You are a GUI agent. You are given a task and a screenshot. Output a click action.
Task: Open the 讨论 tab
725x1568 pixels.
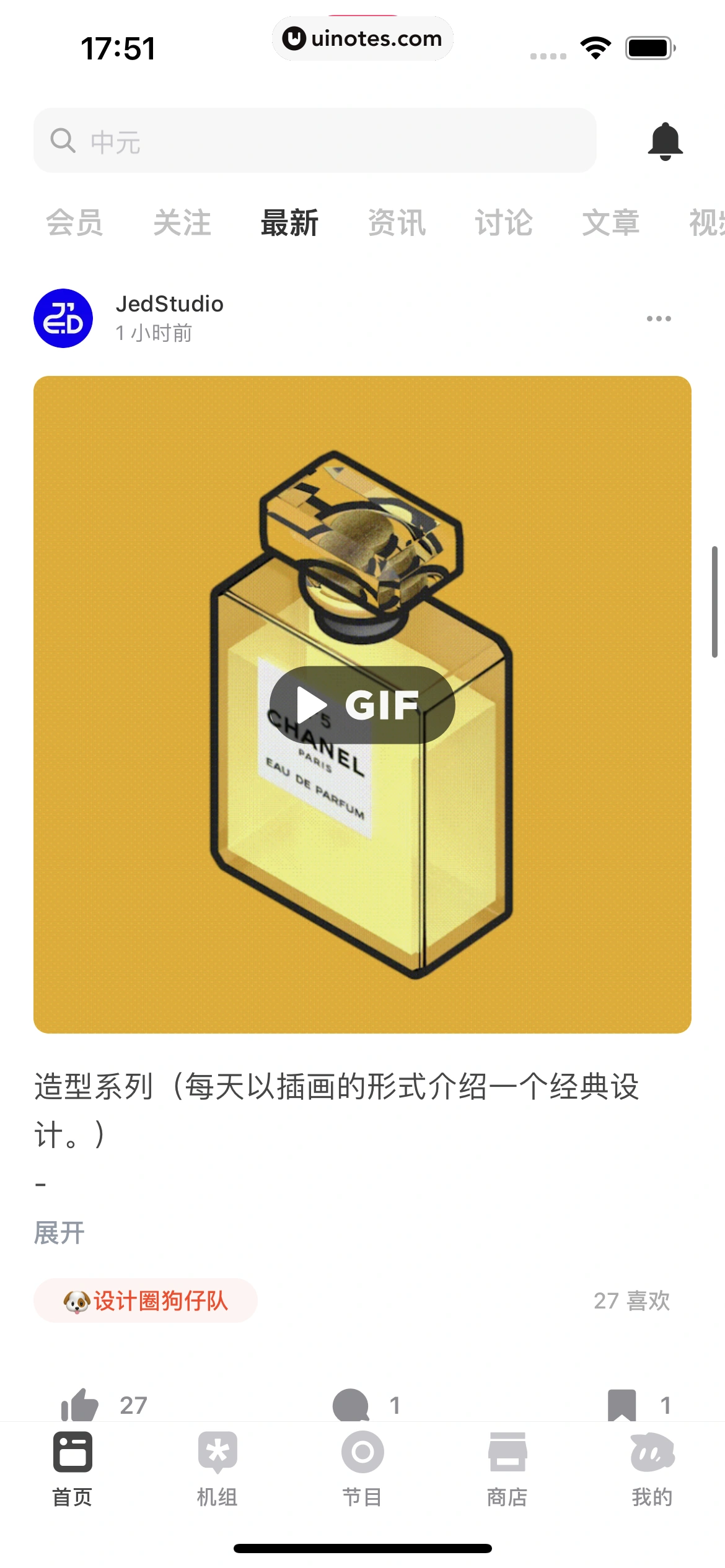504,223
